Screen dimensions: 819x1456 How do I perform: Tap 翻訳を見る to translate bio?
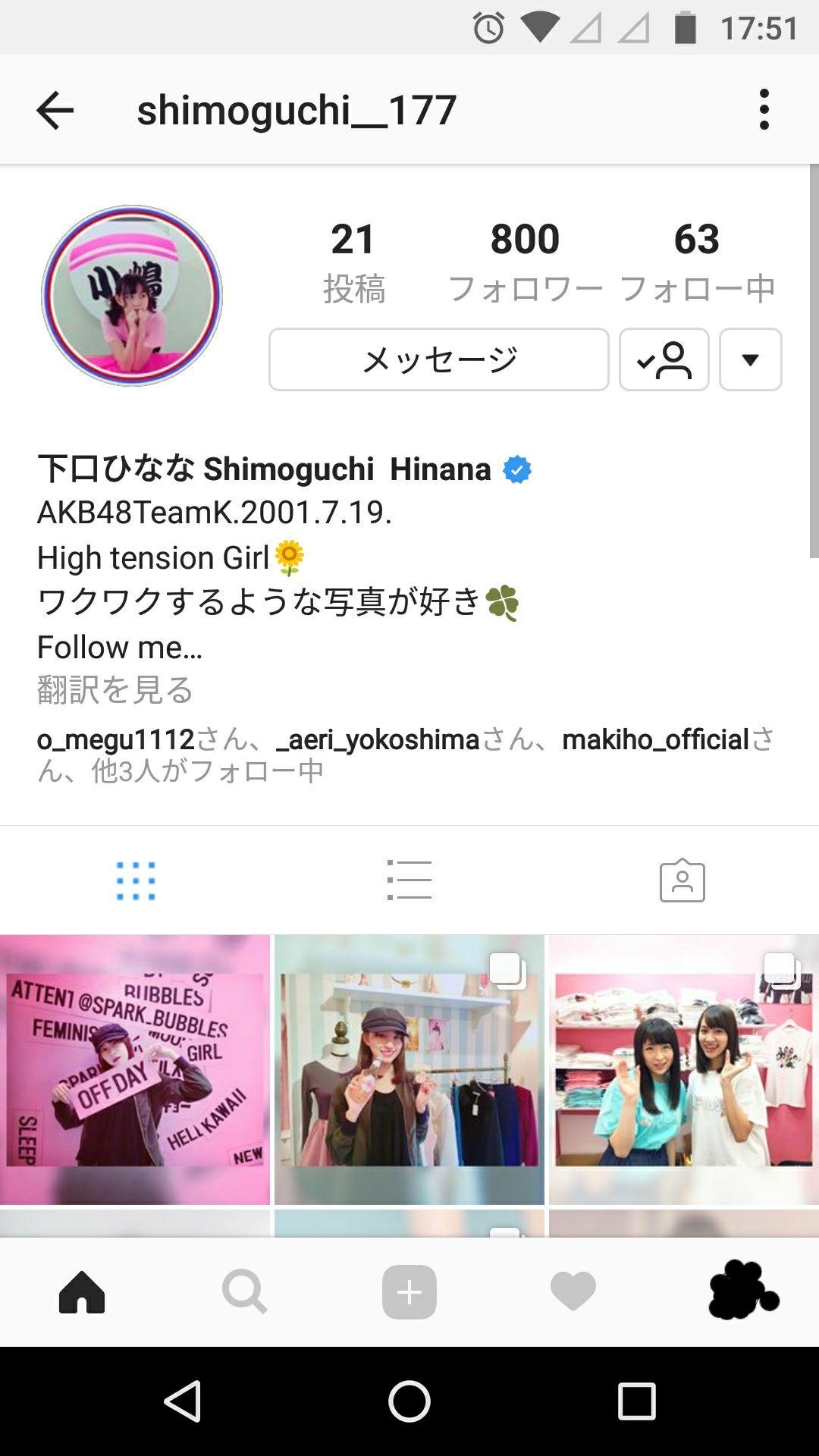pos(115,690)
